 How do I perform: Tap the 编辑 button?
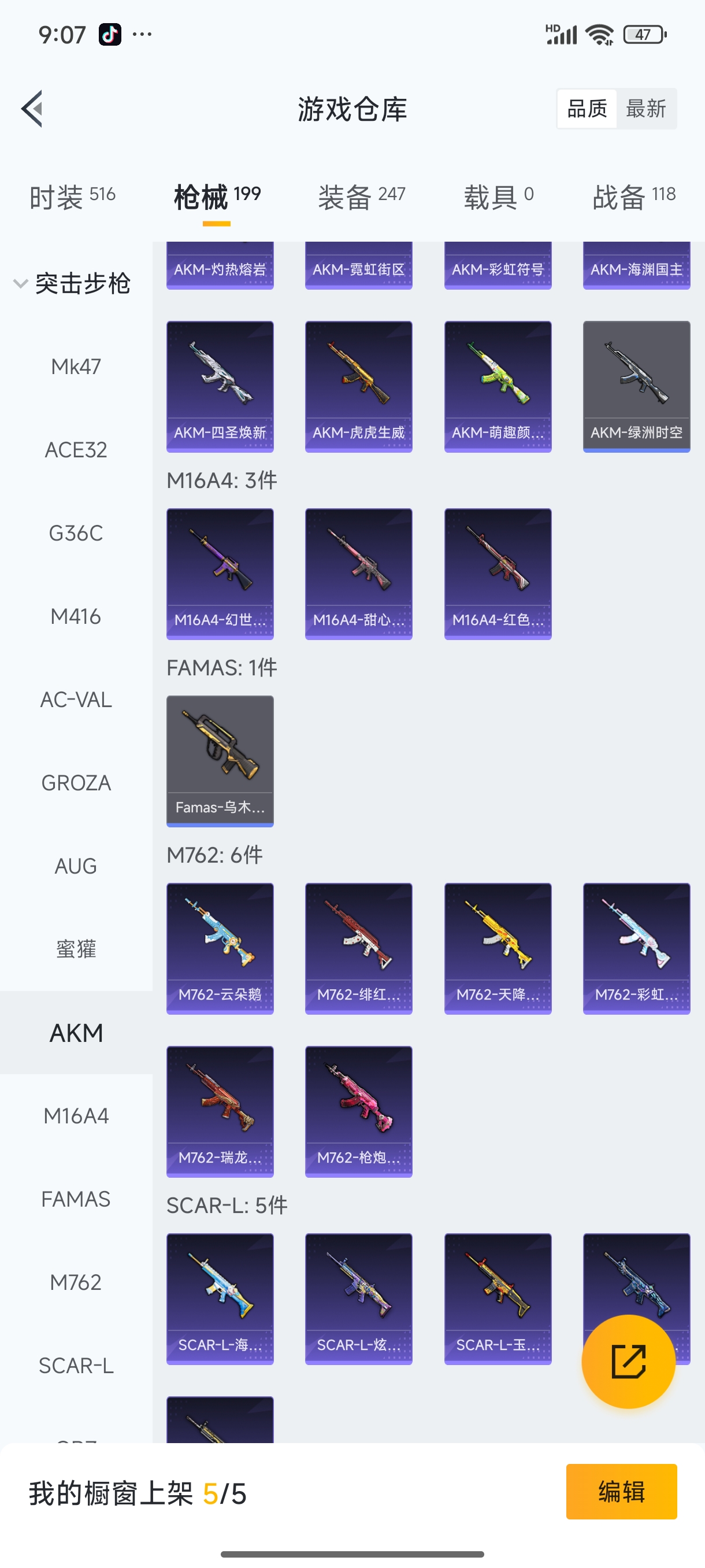pyautogui.click(x=621, y=1491)
